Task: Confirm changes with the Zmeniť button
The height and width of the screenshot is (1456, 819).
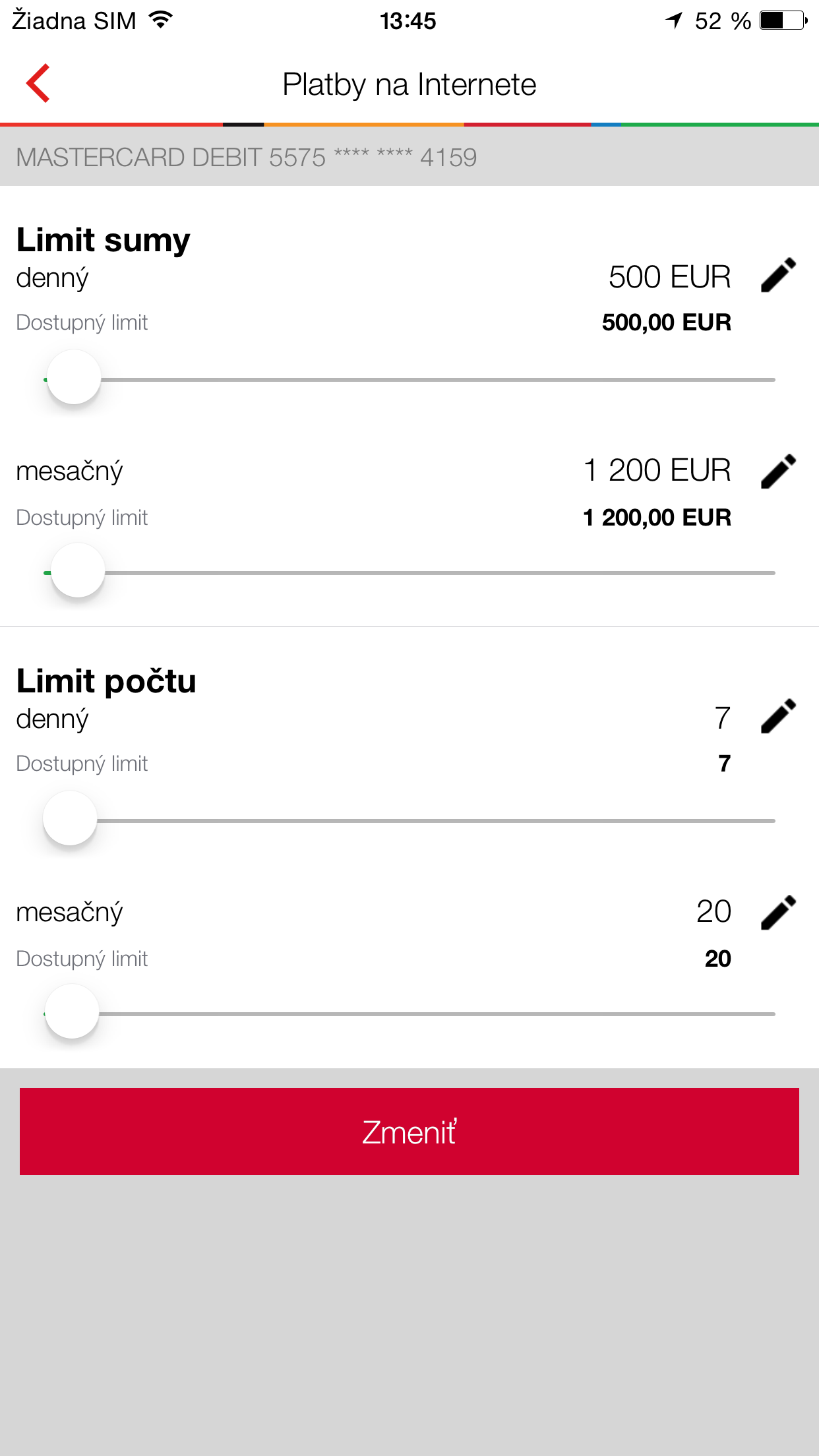Action: (x=409, y=1132)
